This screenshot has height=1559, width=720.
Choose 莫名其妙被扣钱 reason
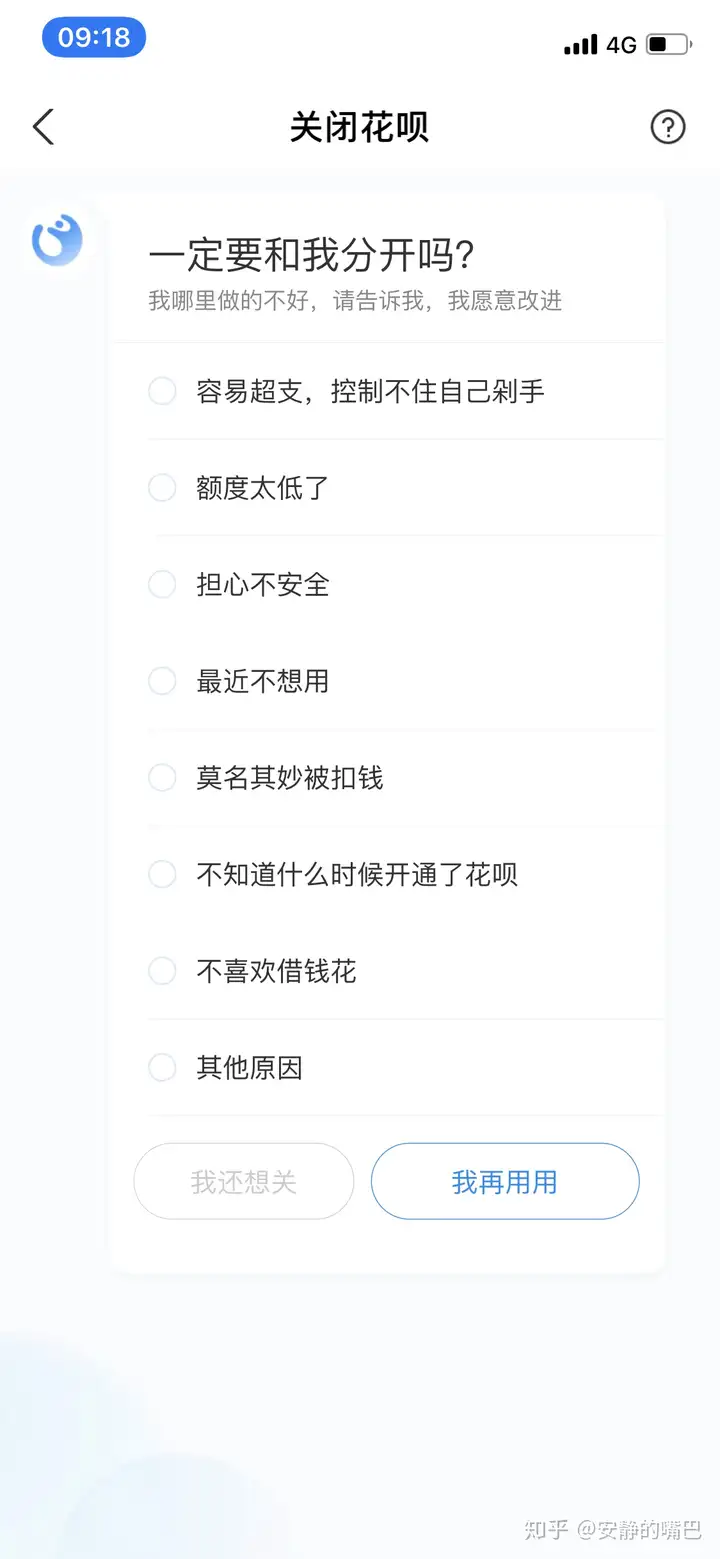click(x=405, y=778)
